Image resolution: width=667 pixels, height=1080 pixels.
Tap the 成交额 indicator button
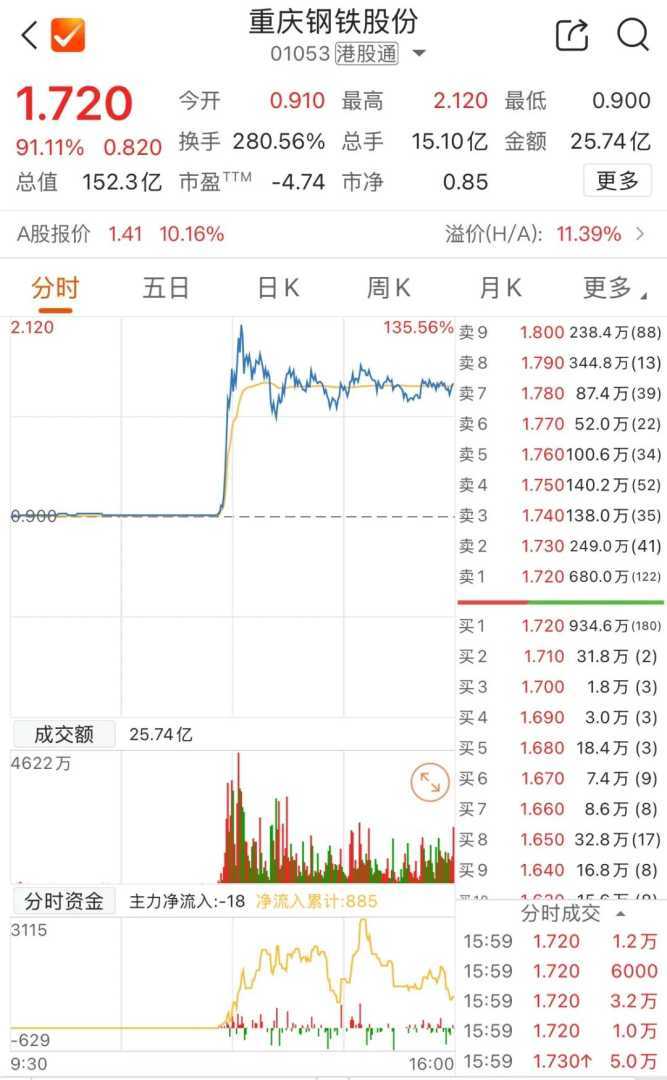[x=64, y=735]
